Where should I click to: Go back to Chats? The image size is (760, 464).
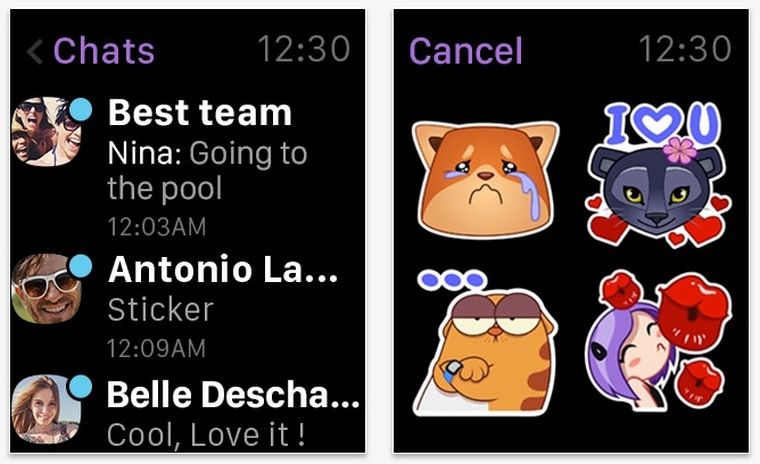coord(90,50)
